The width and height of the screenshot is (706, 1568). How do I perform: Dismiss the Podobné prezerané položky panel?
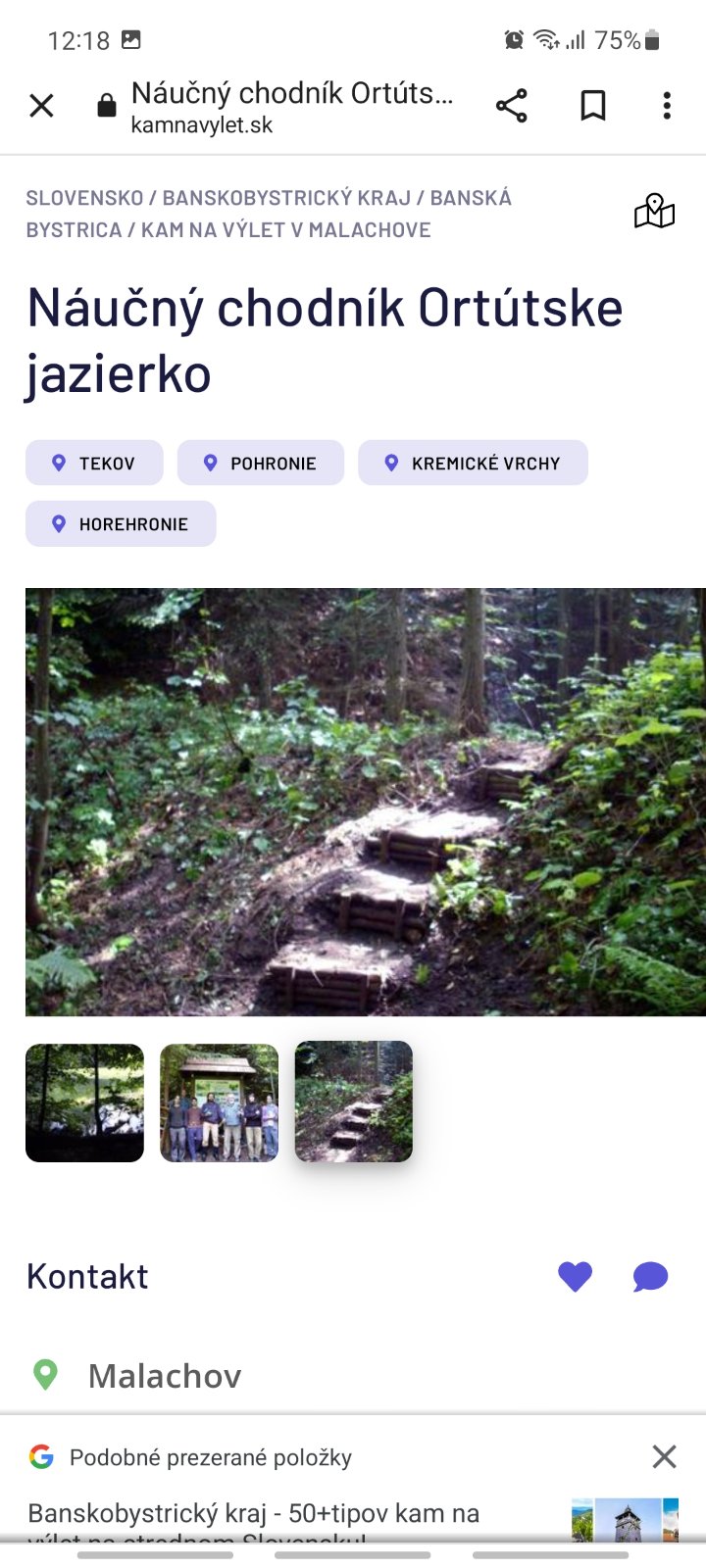pyautogui.click(x=664, y=1457)
